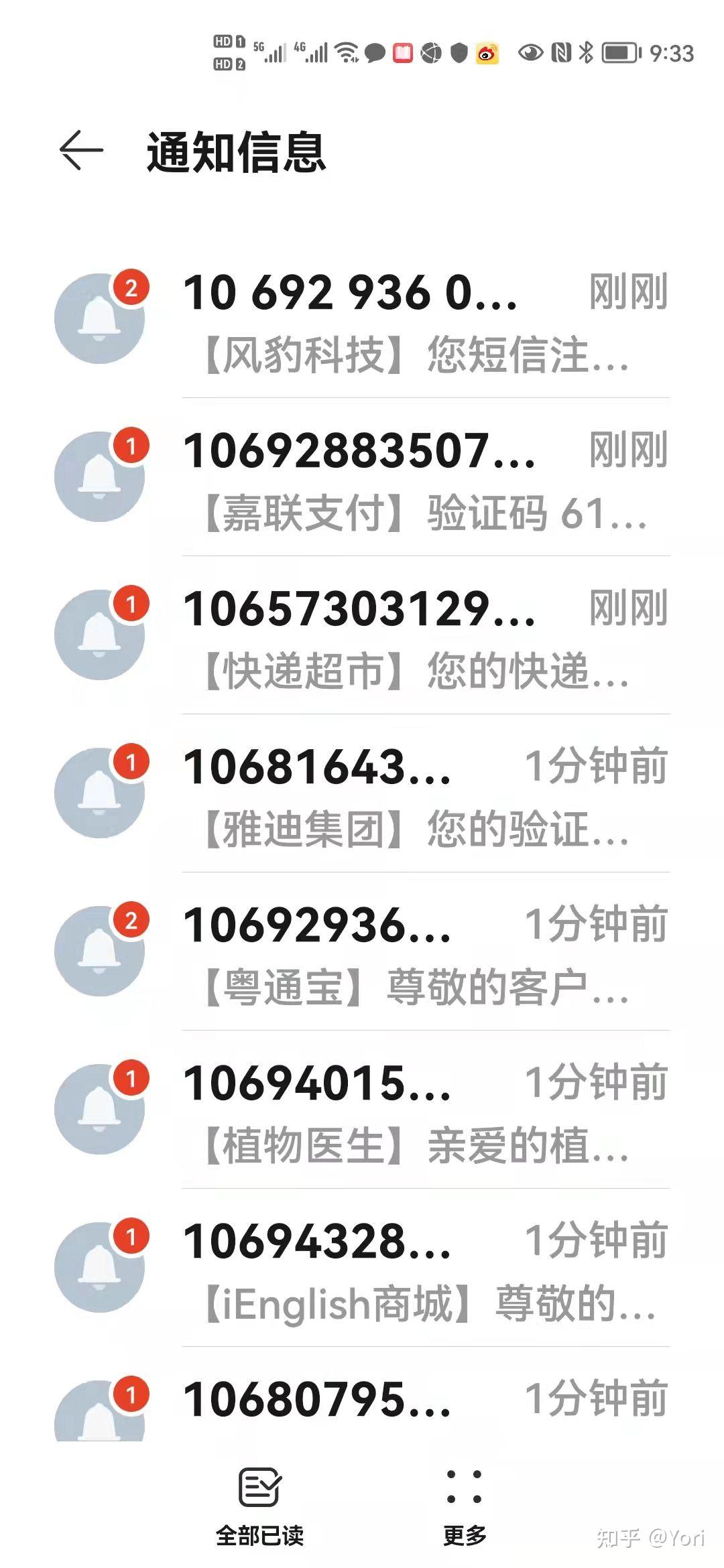
Task: Mark all as read with 全部已读
Action: [x=260, y=1506]
